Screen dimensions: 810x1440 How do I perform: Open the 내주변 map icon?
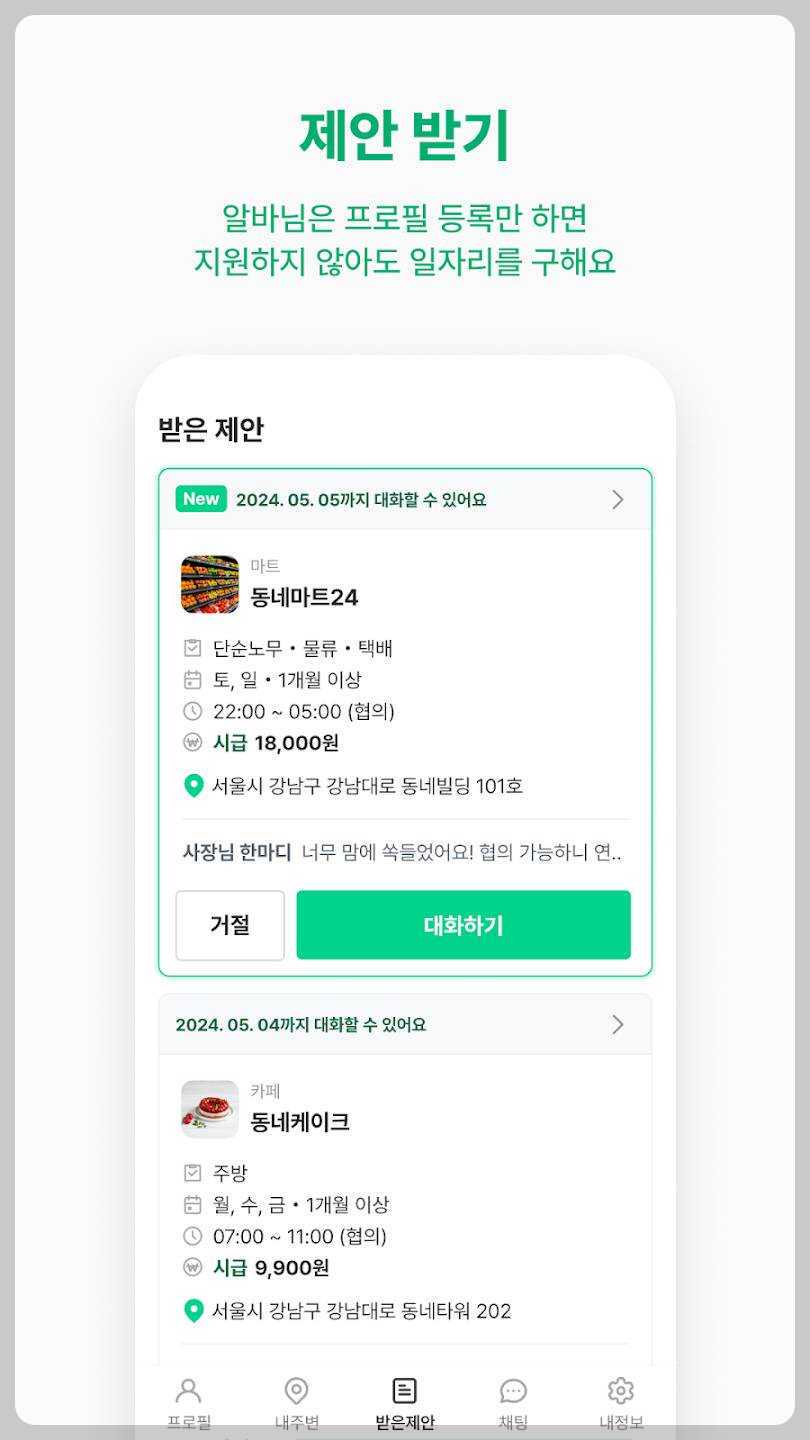[x=297, y=1391]
